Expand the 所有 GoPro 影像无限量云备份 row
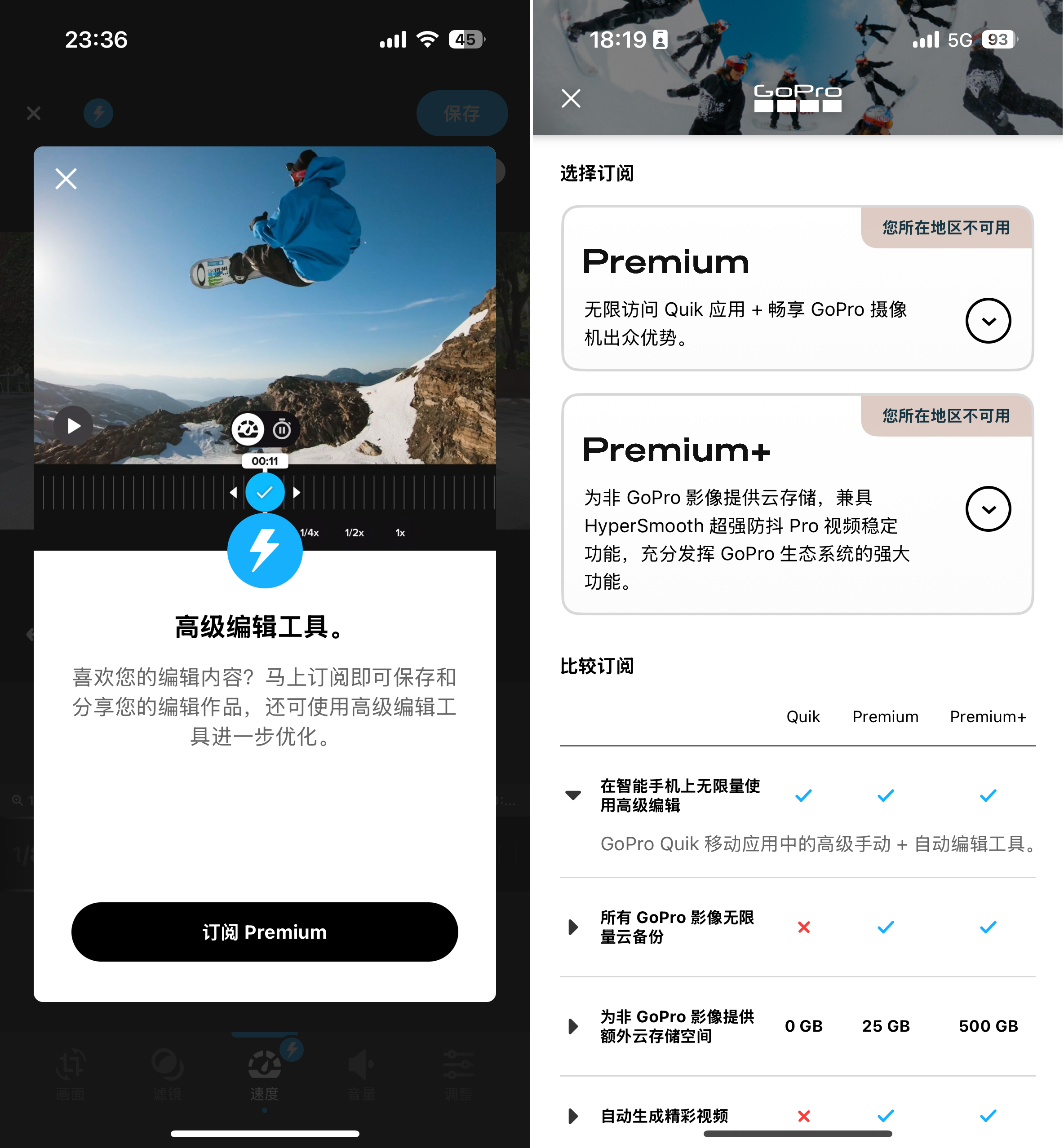This screenshot has width=1064, height=1148. pos(573,927)
